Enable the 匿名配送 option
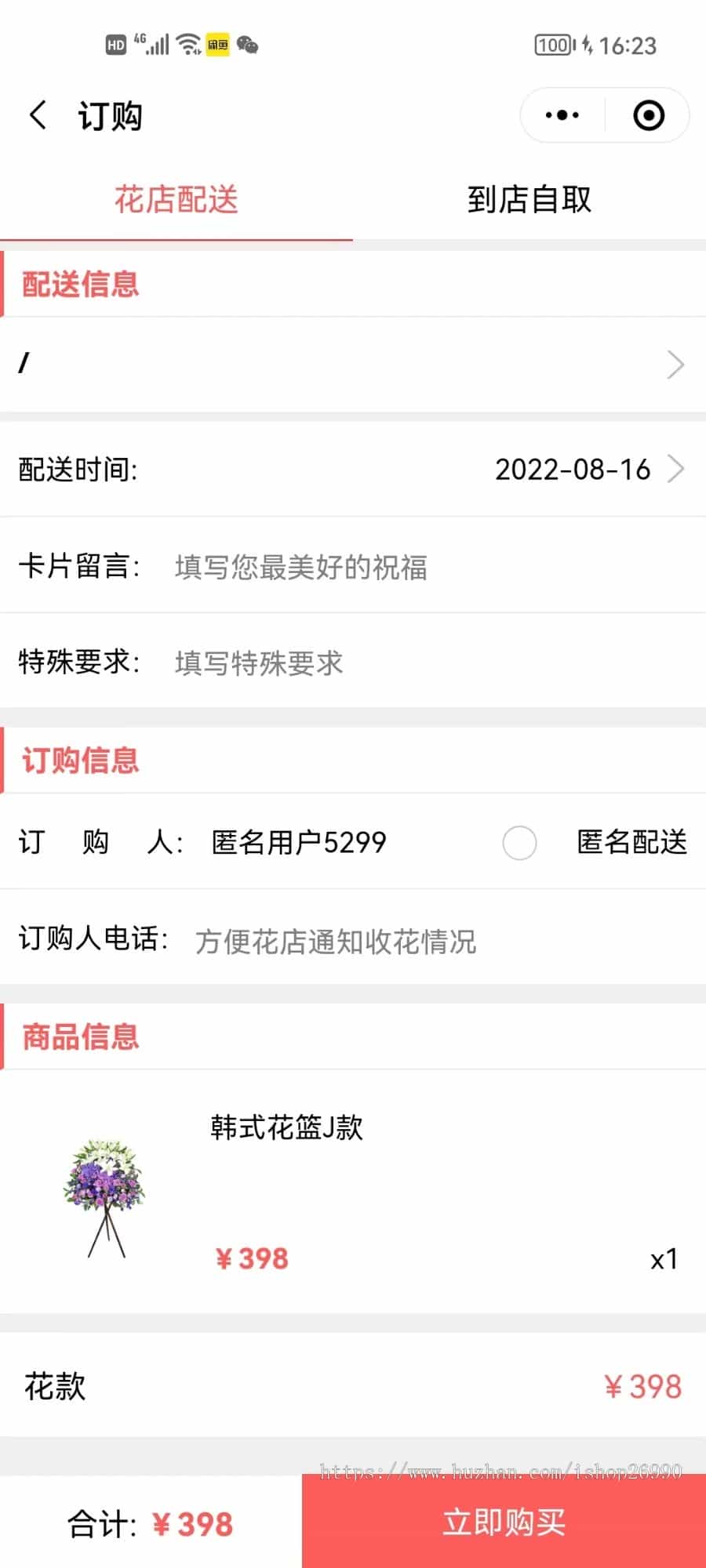706x1568 pixels. click(x=519, y=843)
